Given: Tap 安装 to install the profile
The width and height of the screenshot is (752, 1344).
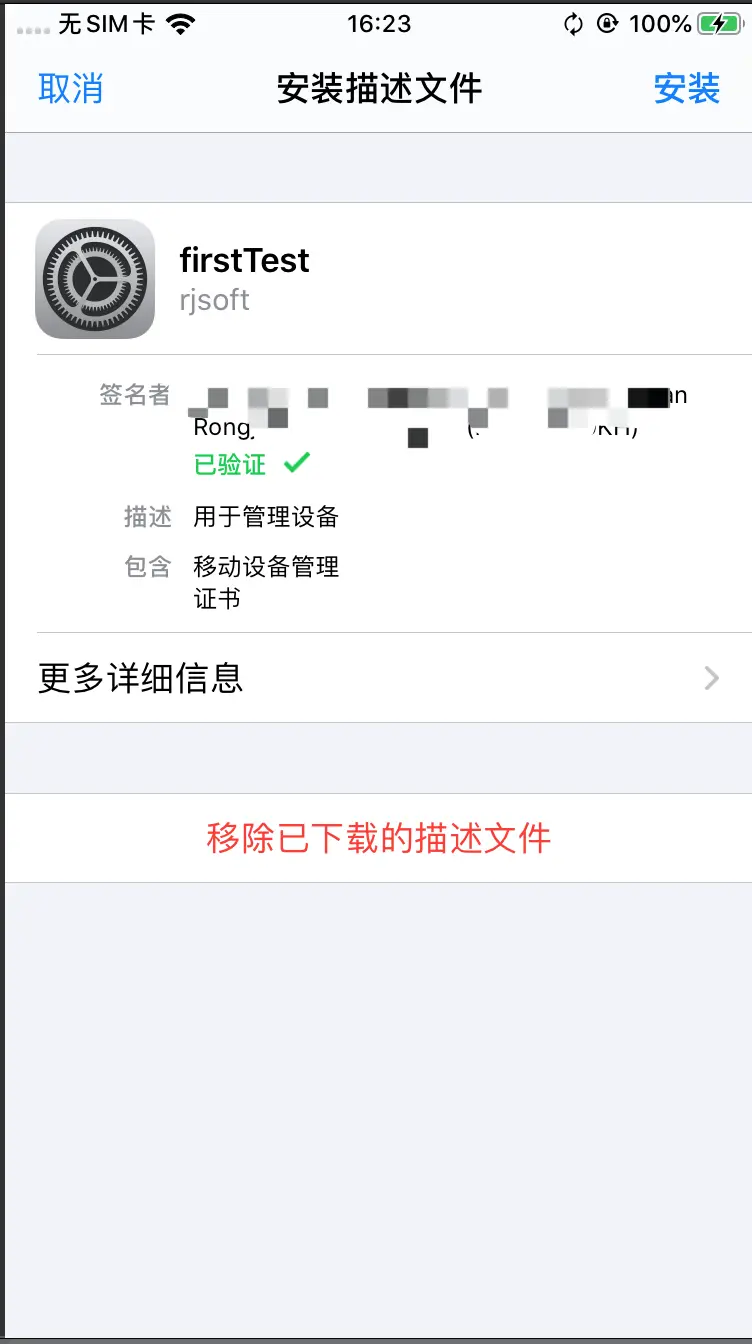Looking at the screenshot, I should (686, 88).
